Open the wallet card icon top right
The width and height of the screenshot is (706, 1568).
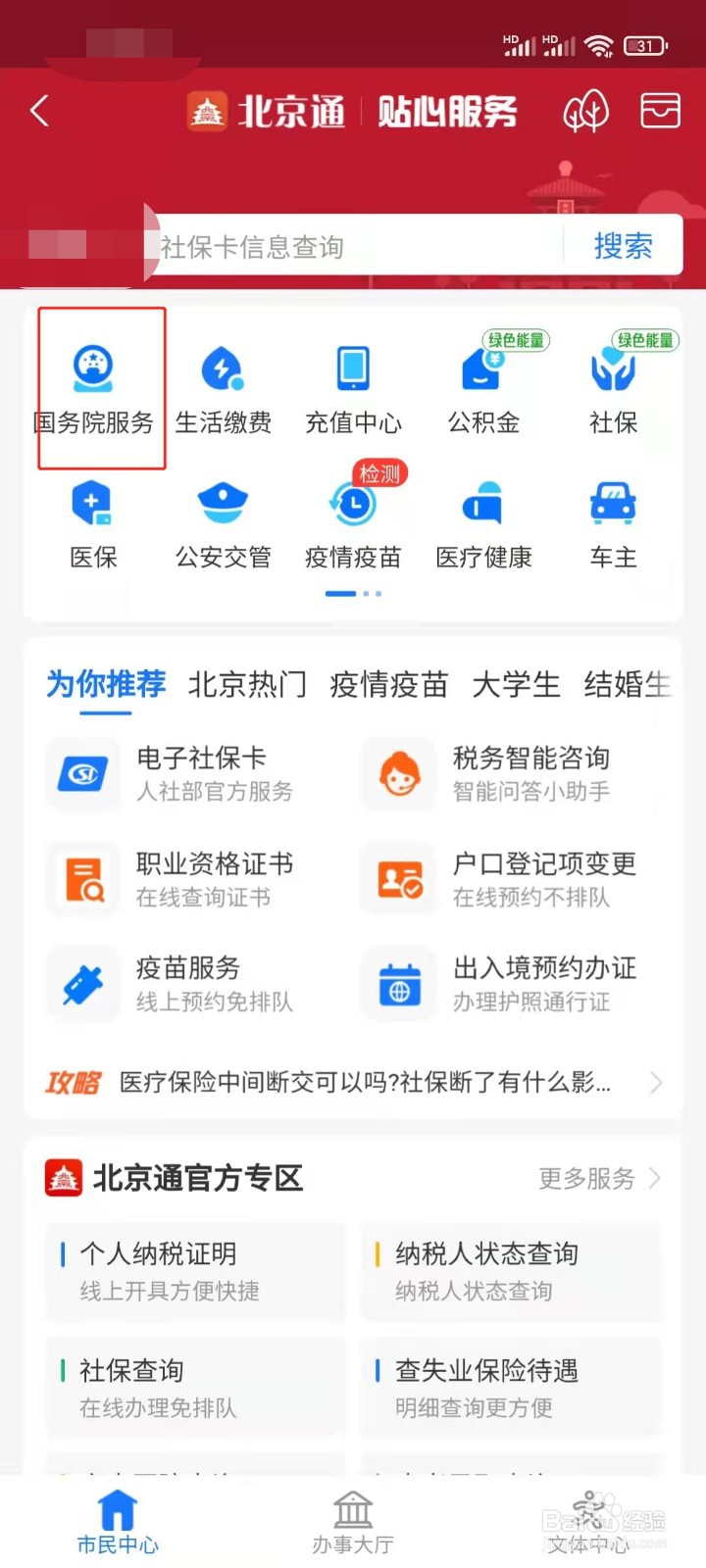click(659, 111)
